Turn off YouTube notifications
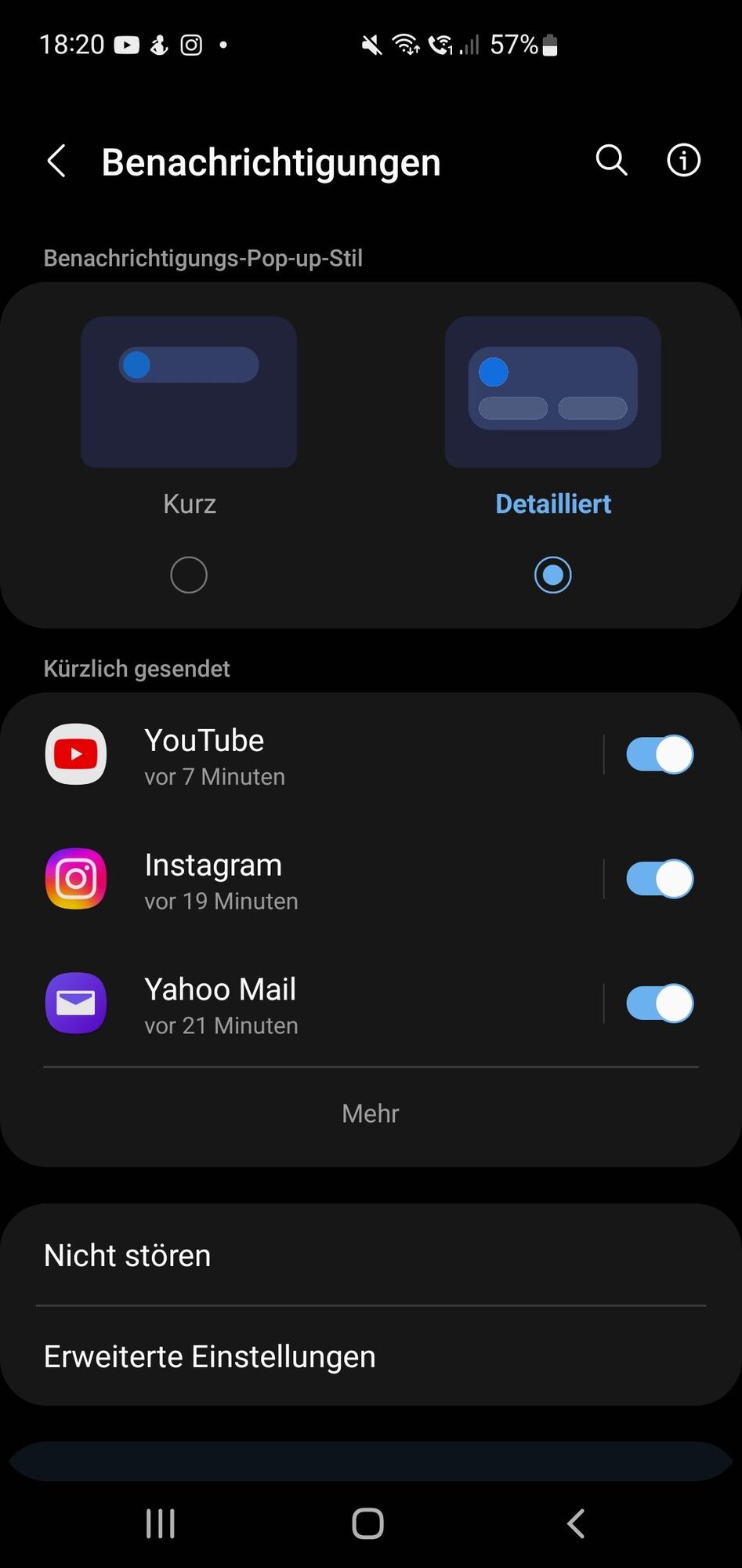 [x=659, y=755]
